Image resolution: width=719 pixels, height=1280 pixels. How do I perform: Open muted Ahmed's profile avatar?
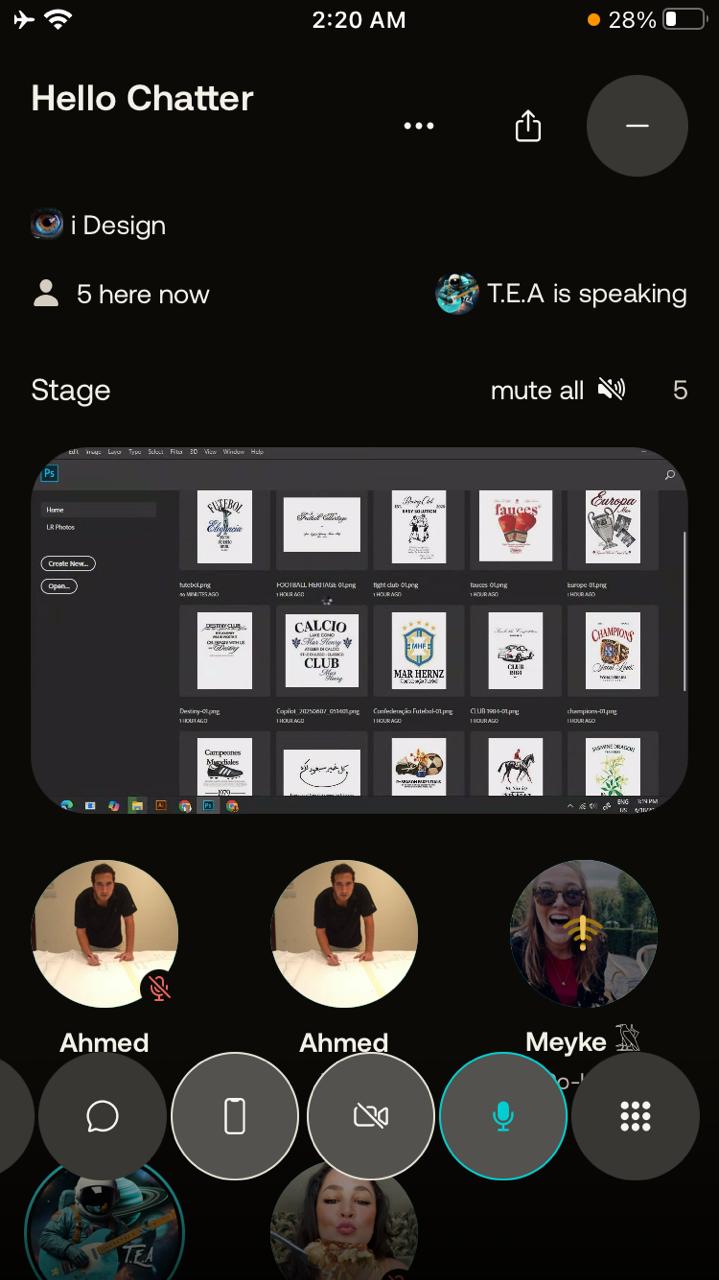(104, 933)
